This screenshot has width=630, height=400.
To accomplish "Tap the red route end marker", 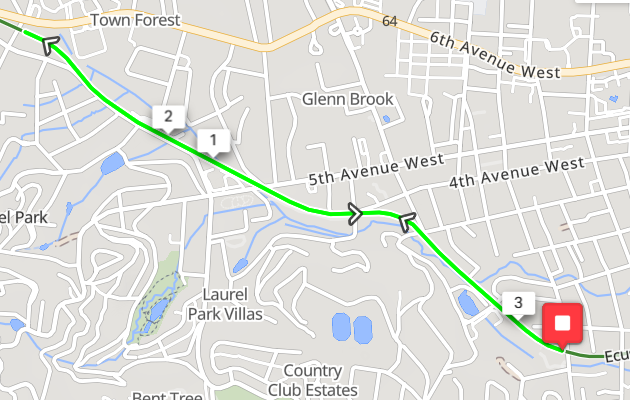I will click(563, 324).
